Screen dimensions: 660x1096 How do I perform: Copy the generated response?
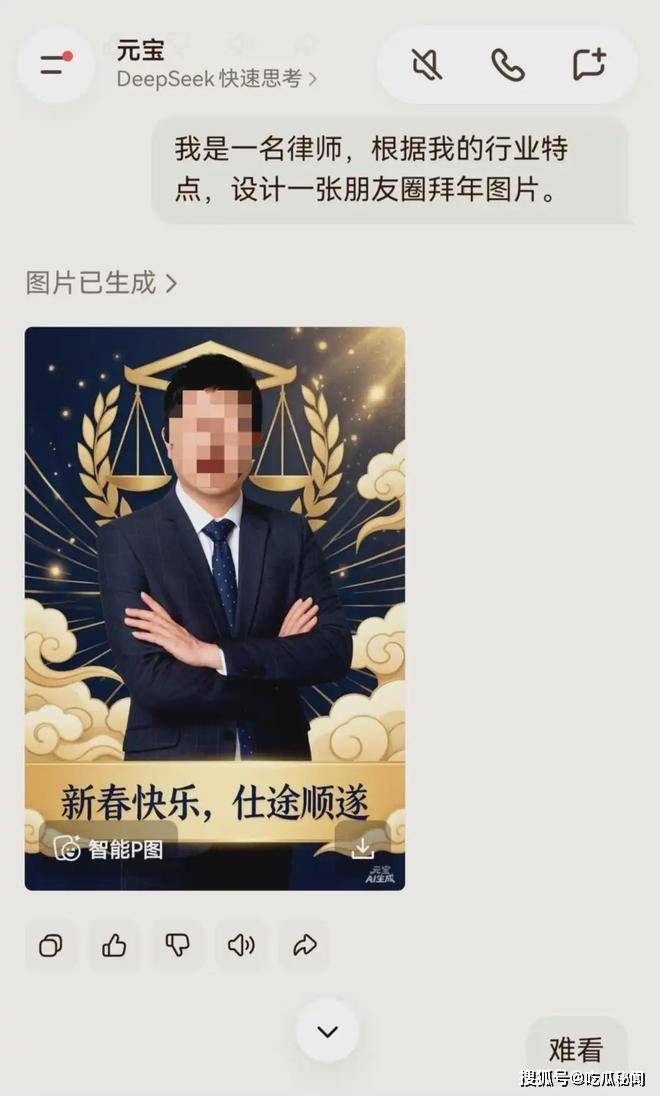coord(51,945)
